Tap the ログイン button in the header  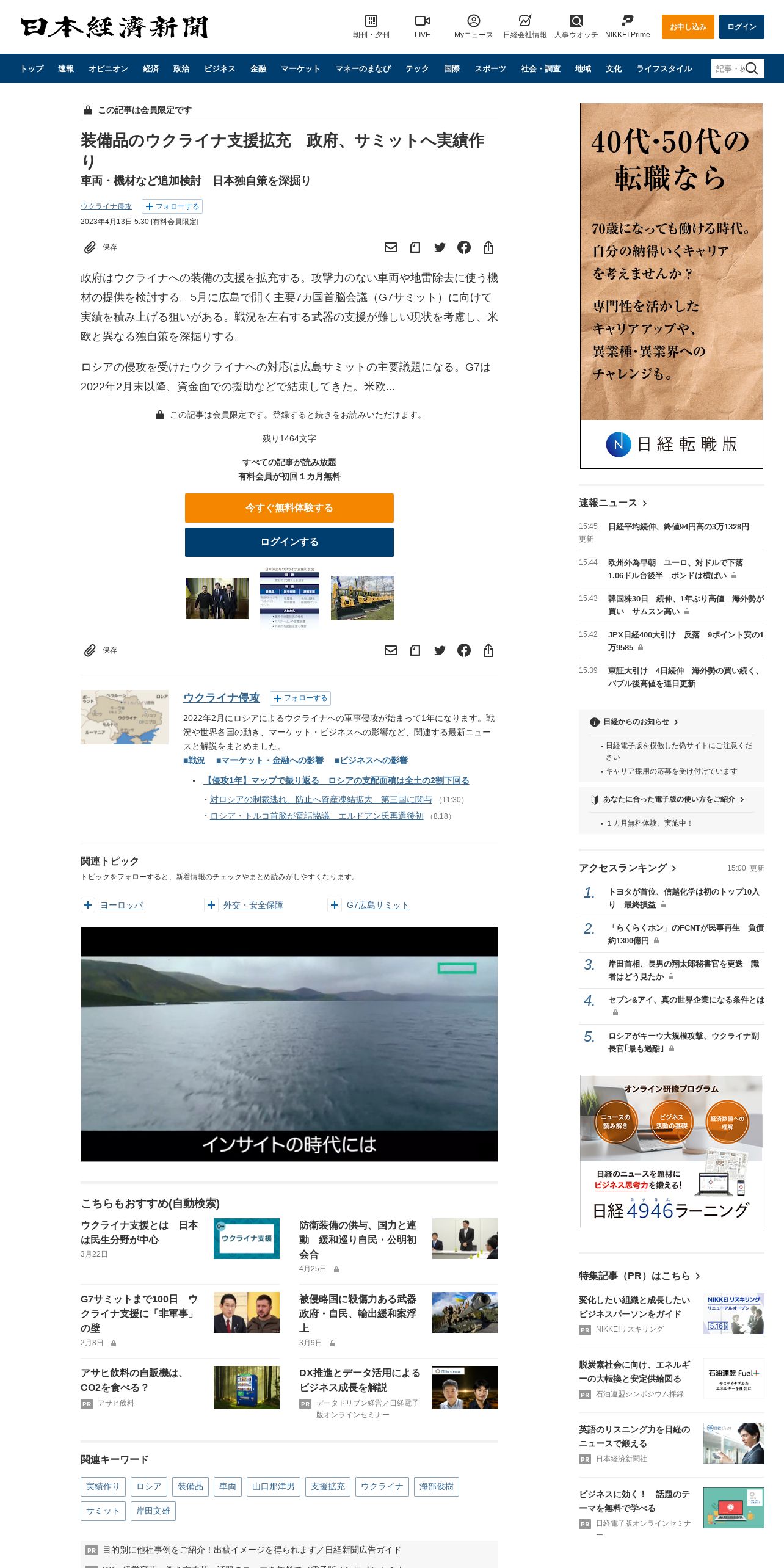(x=741, y=27)
